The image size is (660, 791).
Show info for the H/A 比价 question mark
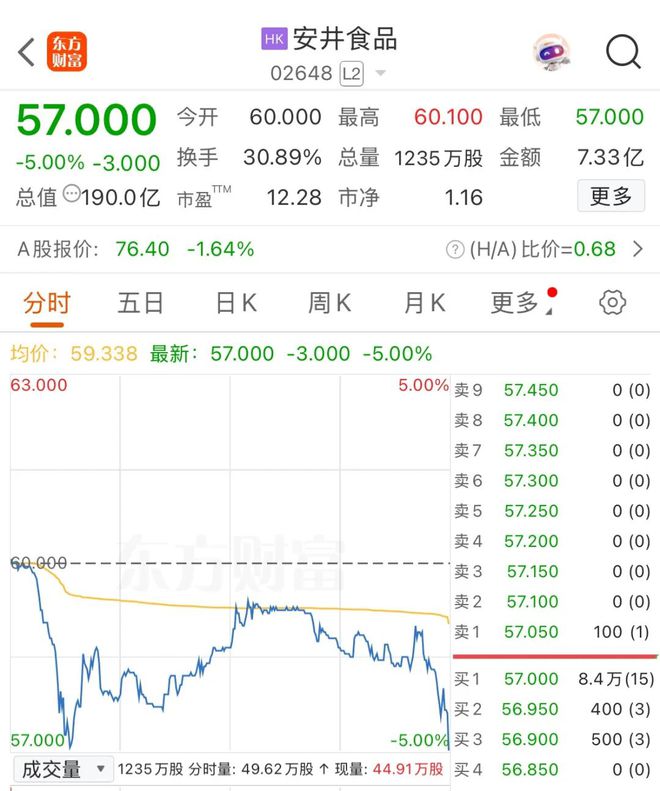pos(455,250)
